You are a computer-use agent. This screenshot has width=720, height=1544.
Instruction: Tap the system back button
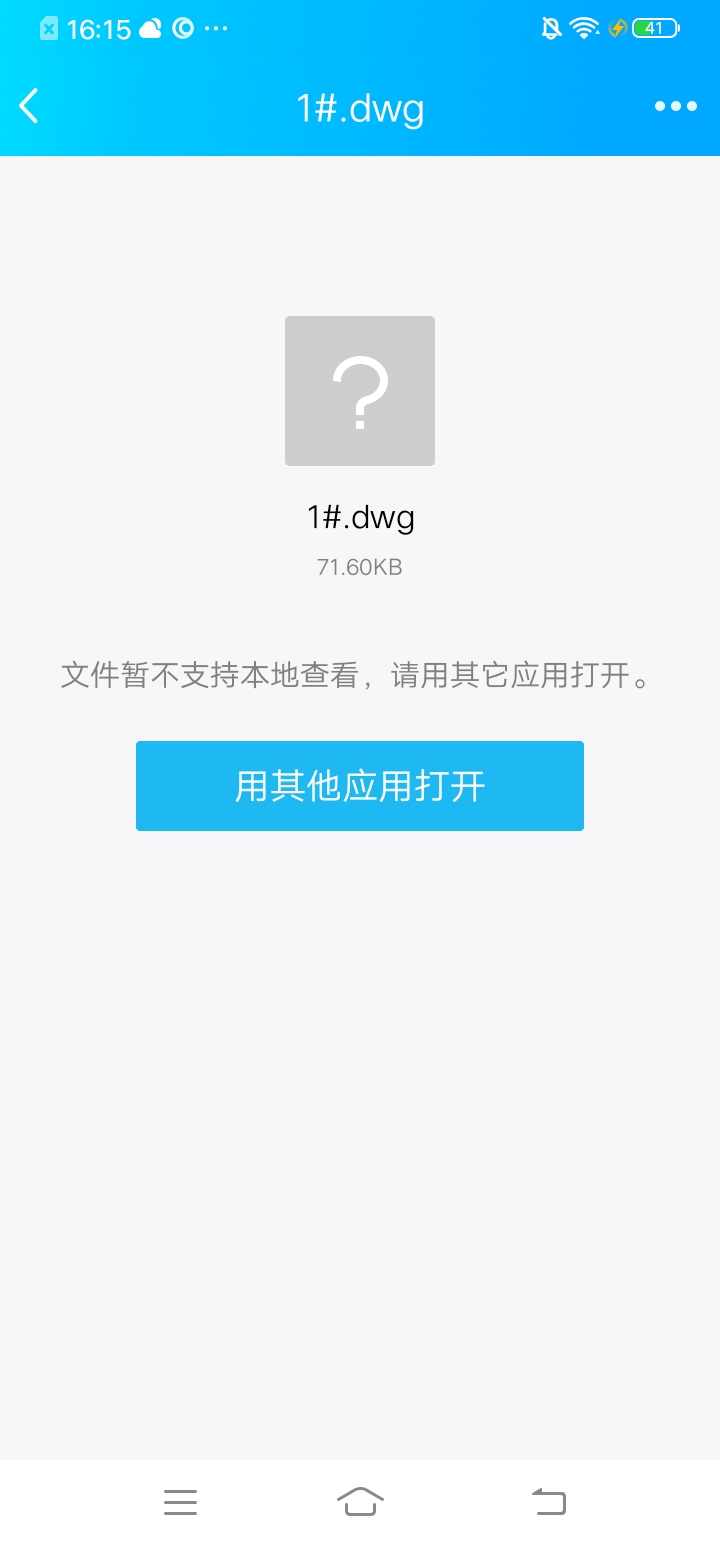point(548,1502)
